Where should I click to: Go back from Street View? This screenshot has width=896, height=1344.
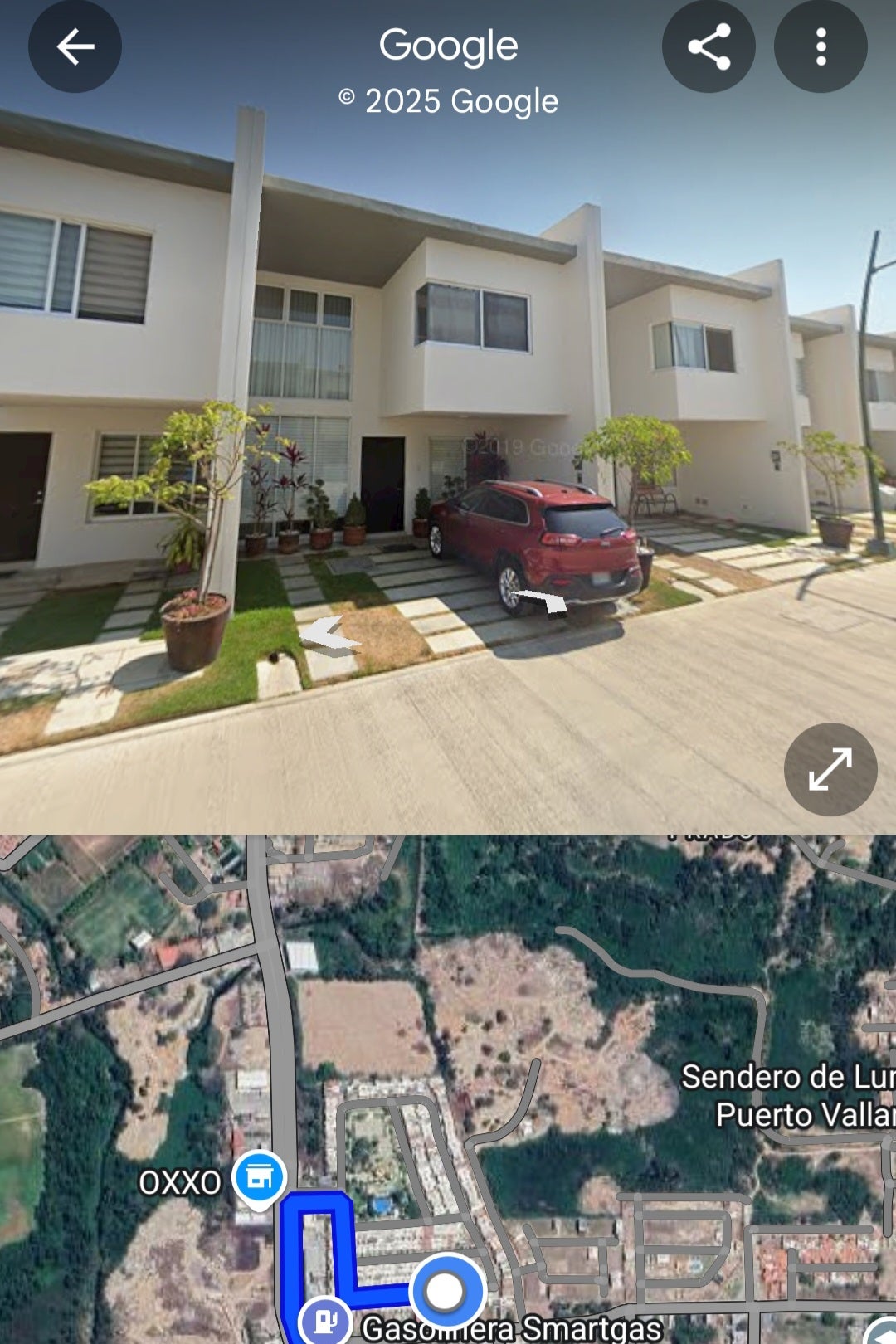[75, 46]
